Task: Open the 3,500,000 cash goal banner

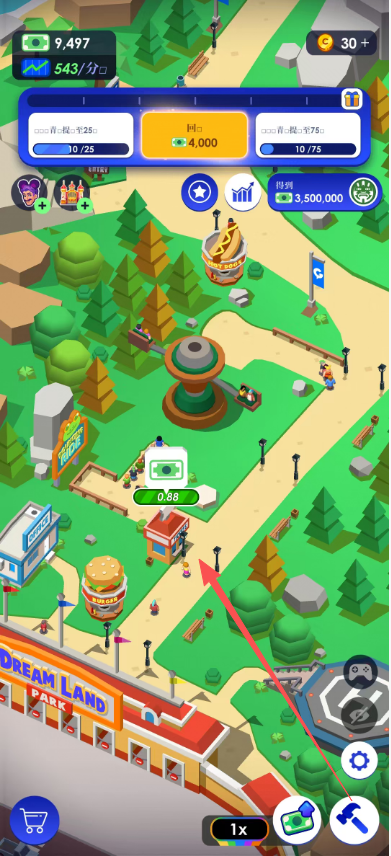Action: 324,192
